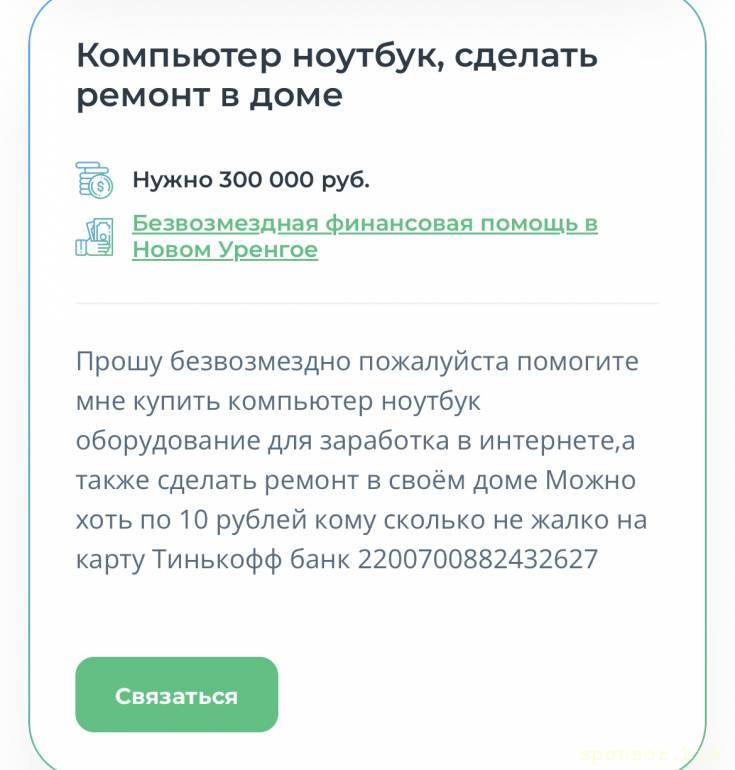Viewport: 735px width, 770px height.
Task: Tap the green Связаться button
Action: (176, 695)
